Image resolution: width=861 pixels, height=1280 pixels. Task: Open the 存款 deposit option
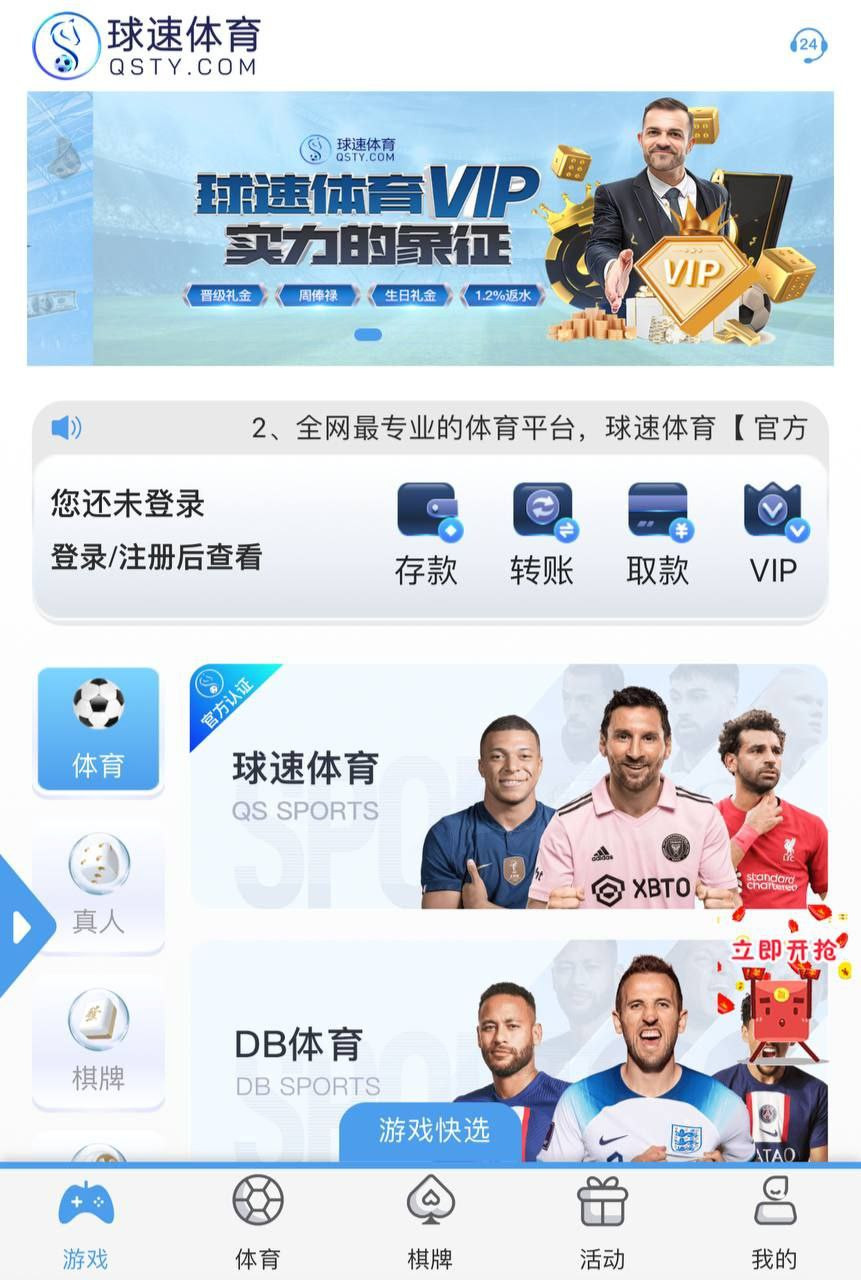427,534
